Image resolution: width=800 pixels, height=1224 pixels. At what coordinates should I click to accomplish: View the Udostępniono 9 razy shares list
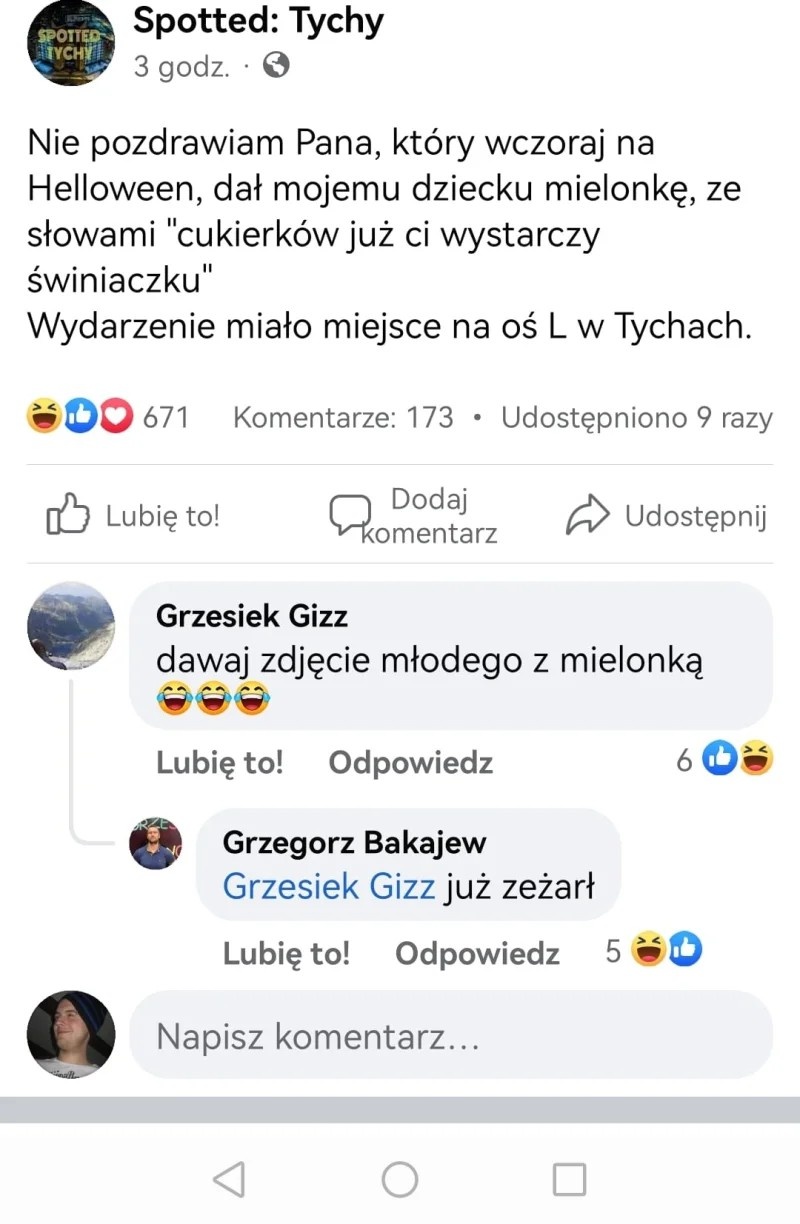(x=636, y=417)
